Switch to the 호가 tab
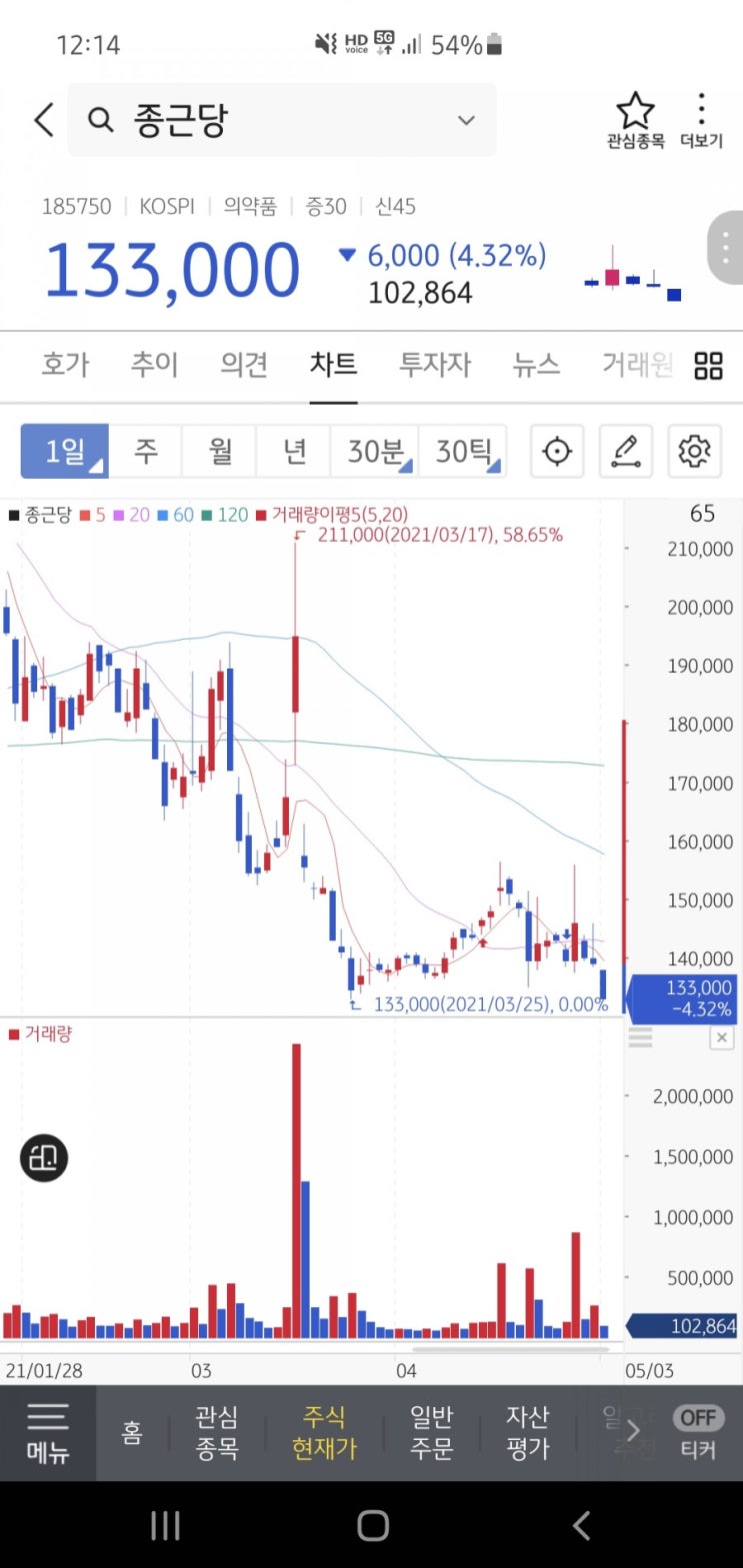The height and width of the screenshot is (1568, 743). pyautogui.click(x=65, y=365)
